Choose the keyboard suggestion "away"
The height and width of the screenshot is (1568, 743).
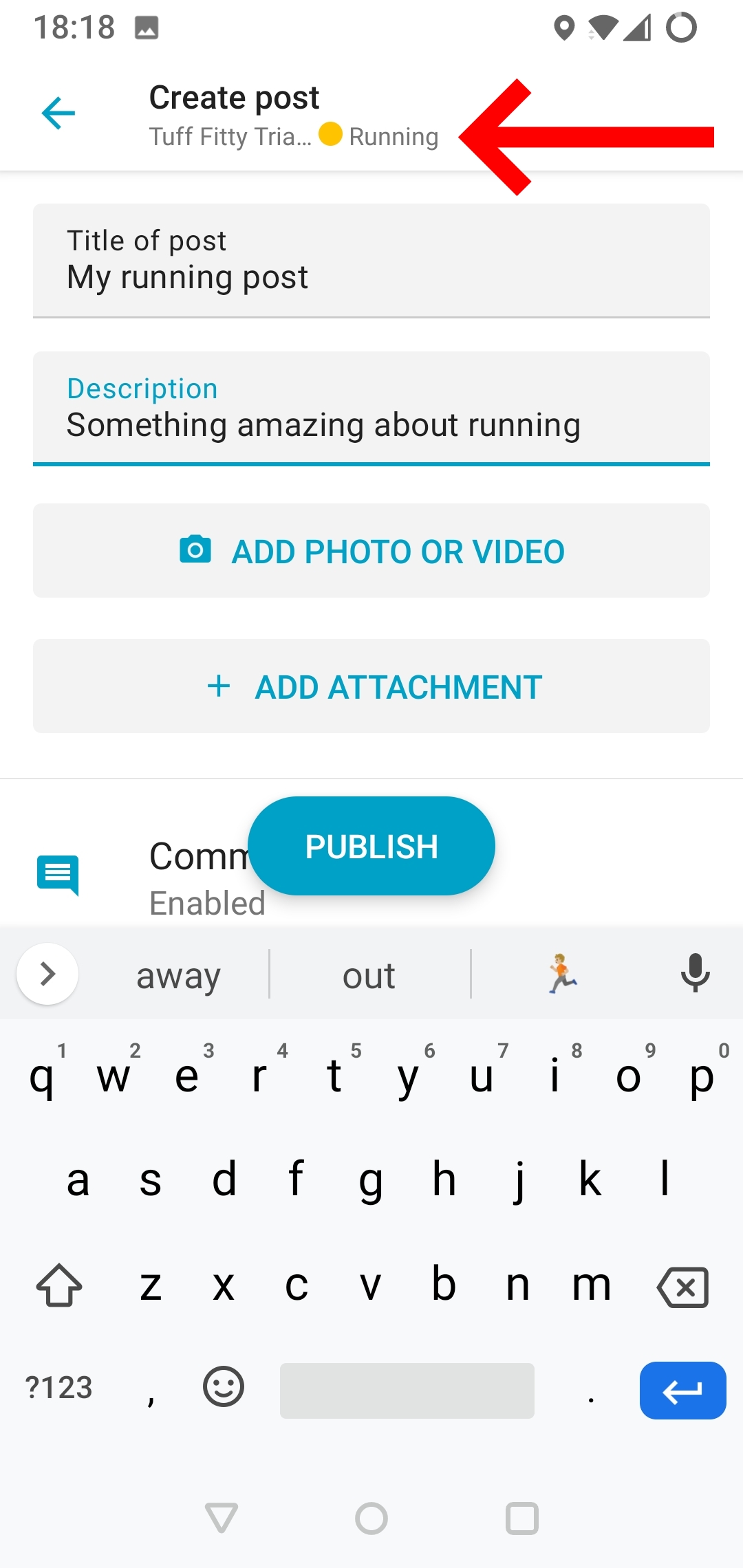point(178,975)
